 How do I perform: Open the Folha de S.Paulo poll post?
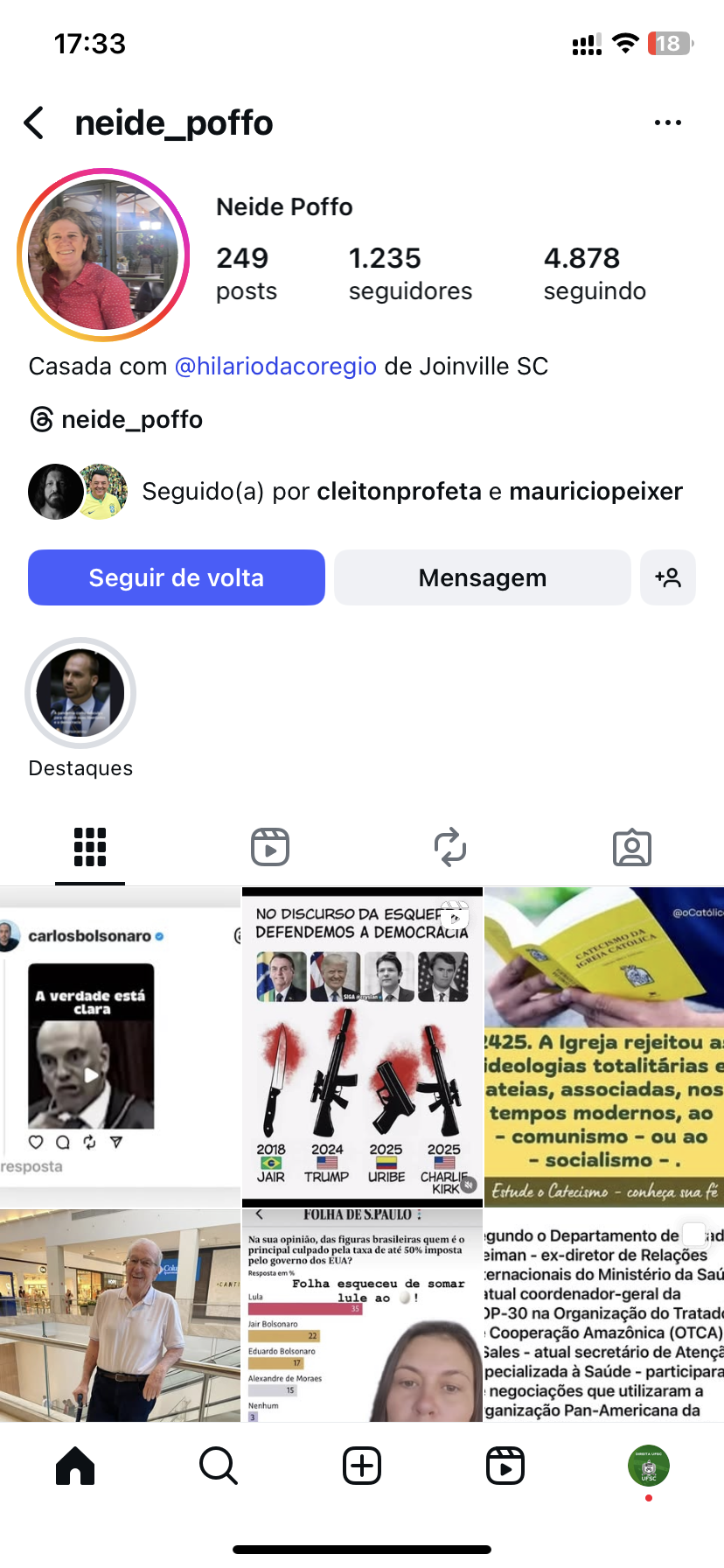362,1314
